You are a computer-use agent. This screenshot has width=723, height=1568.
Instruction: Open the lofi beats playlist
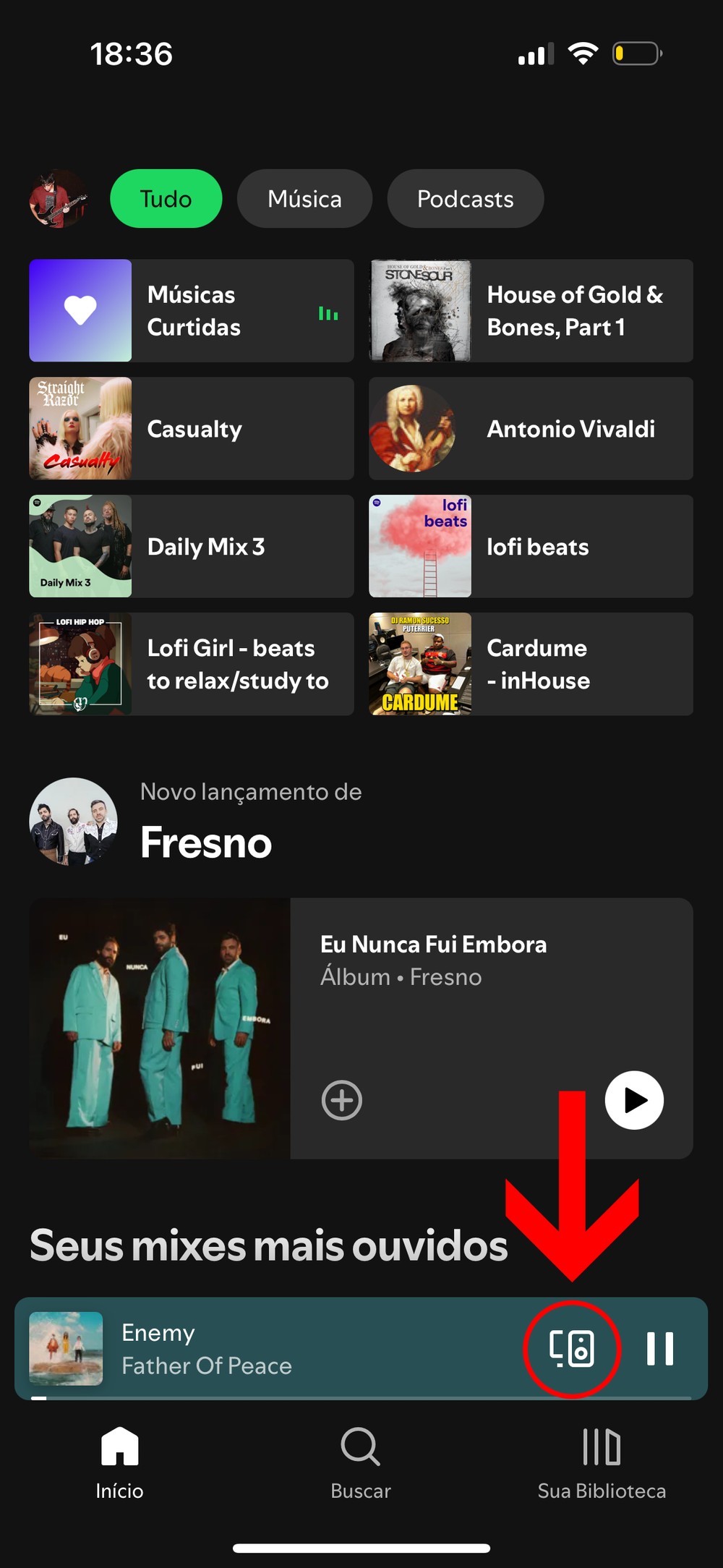point(531,547)
